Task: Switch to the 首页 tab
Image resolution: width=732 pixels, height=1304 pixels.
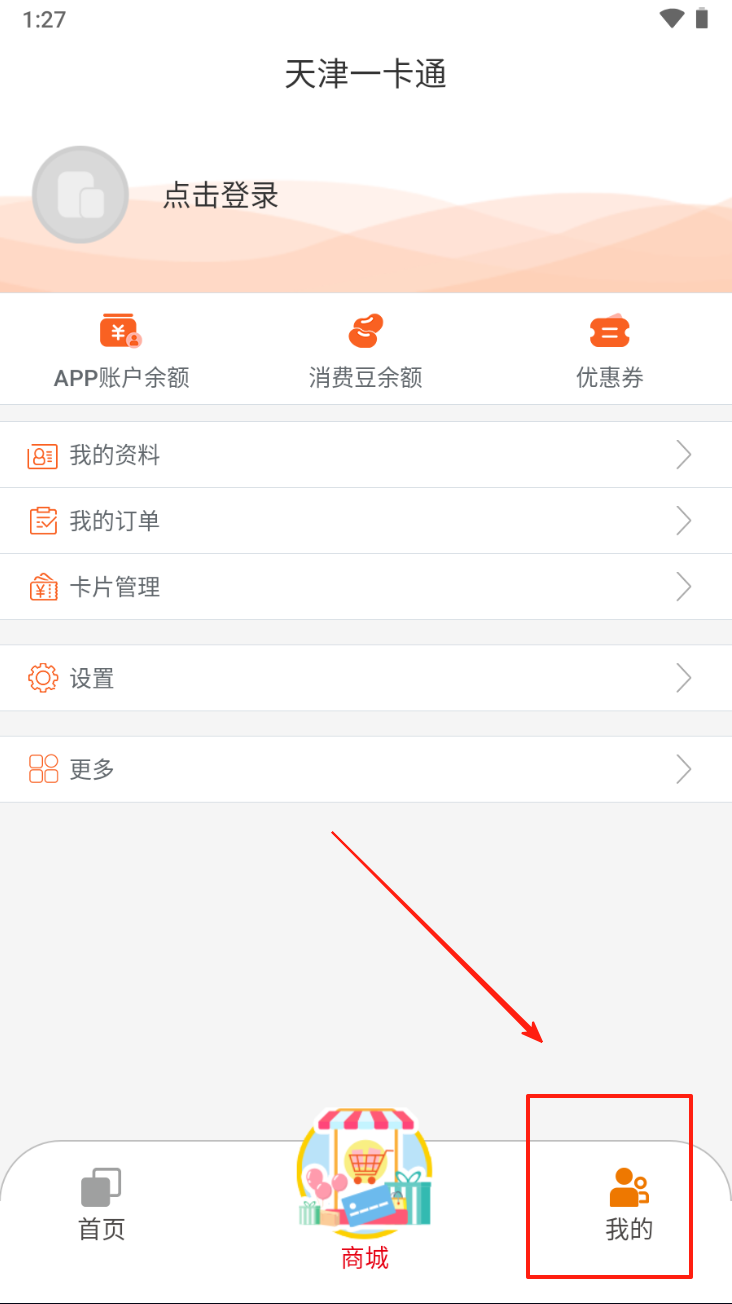Action: 101,1205
